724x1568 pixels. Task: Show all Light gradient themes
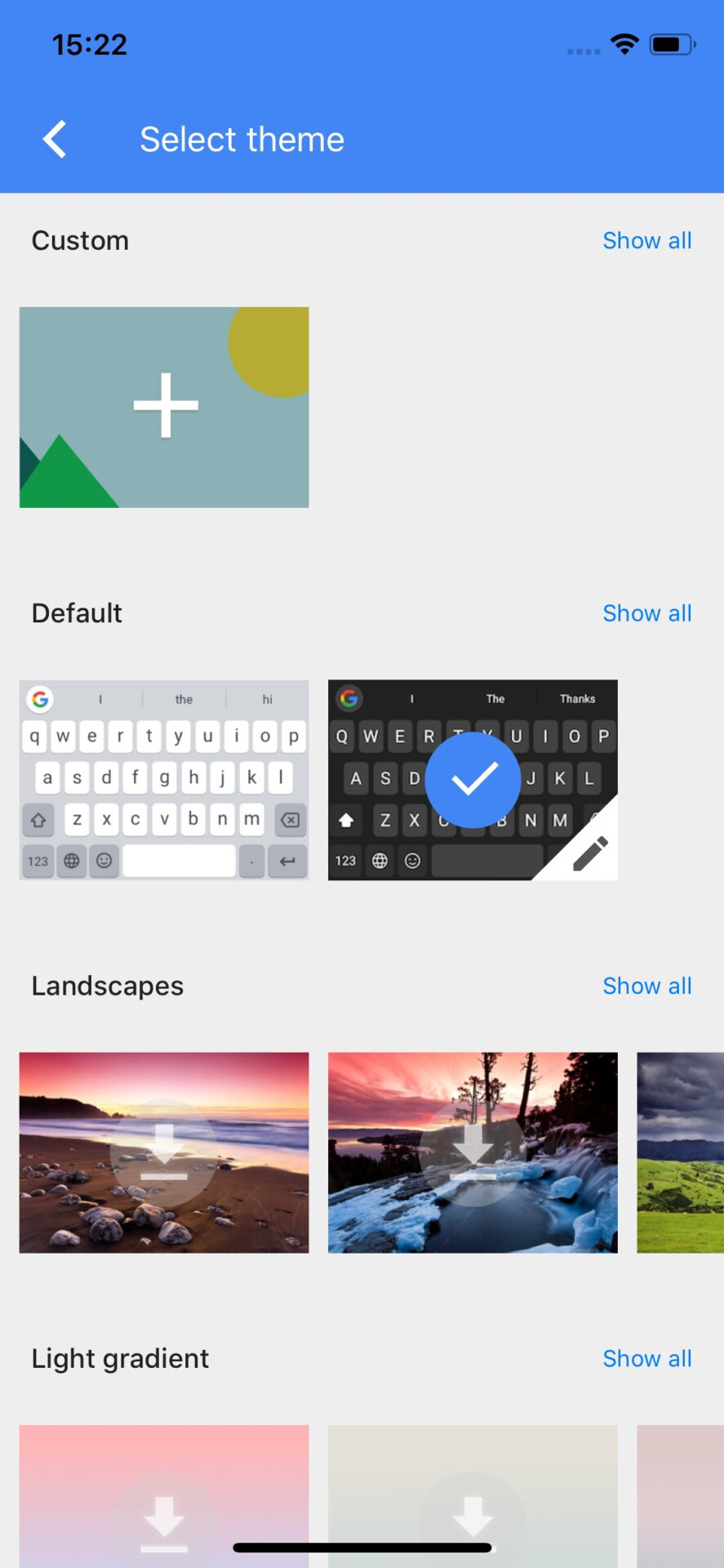coord(646,1358)
